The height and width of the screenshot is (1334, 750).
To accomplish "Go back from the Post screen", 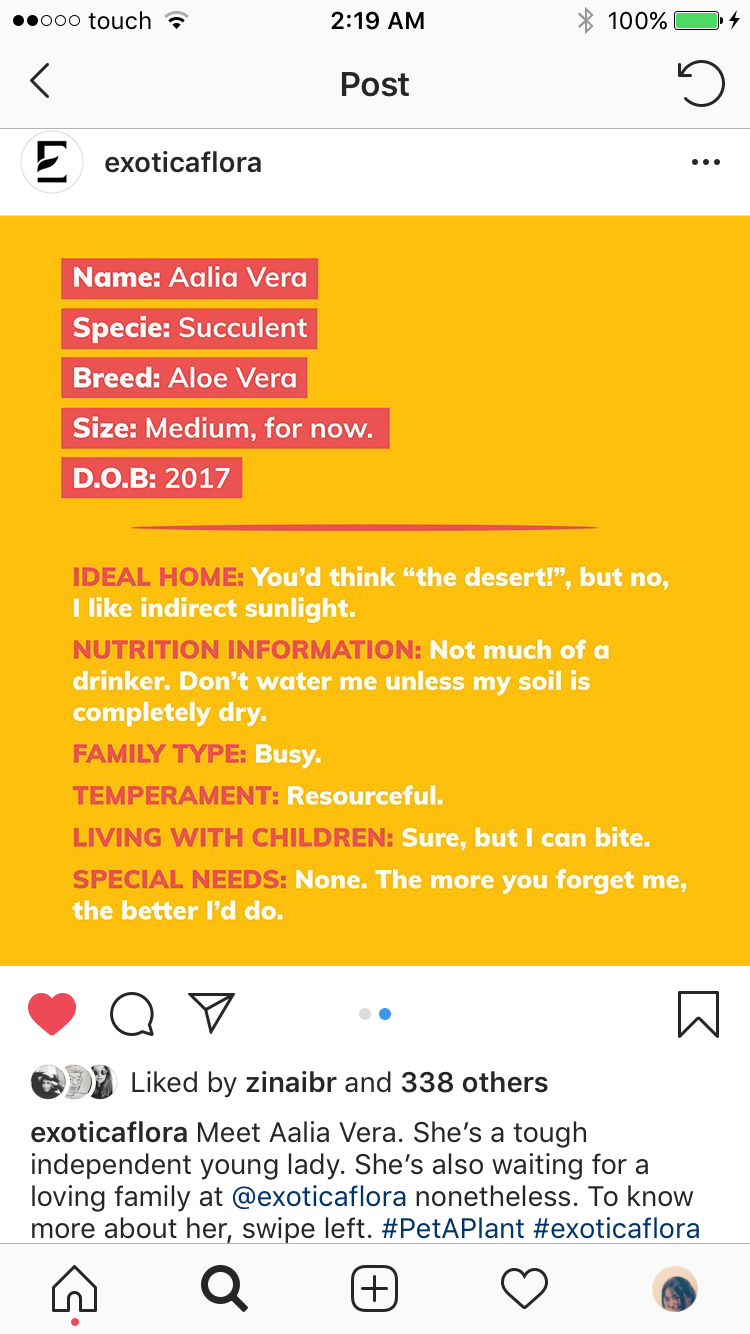I will [39, 82].
